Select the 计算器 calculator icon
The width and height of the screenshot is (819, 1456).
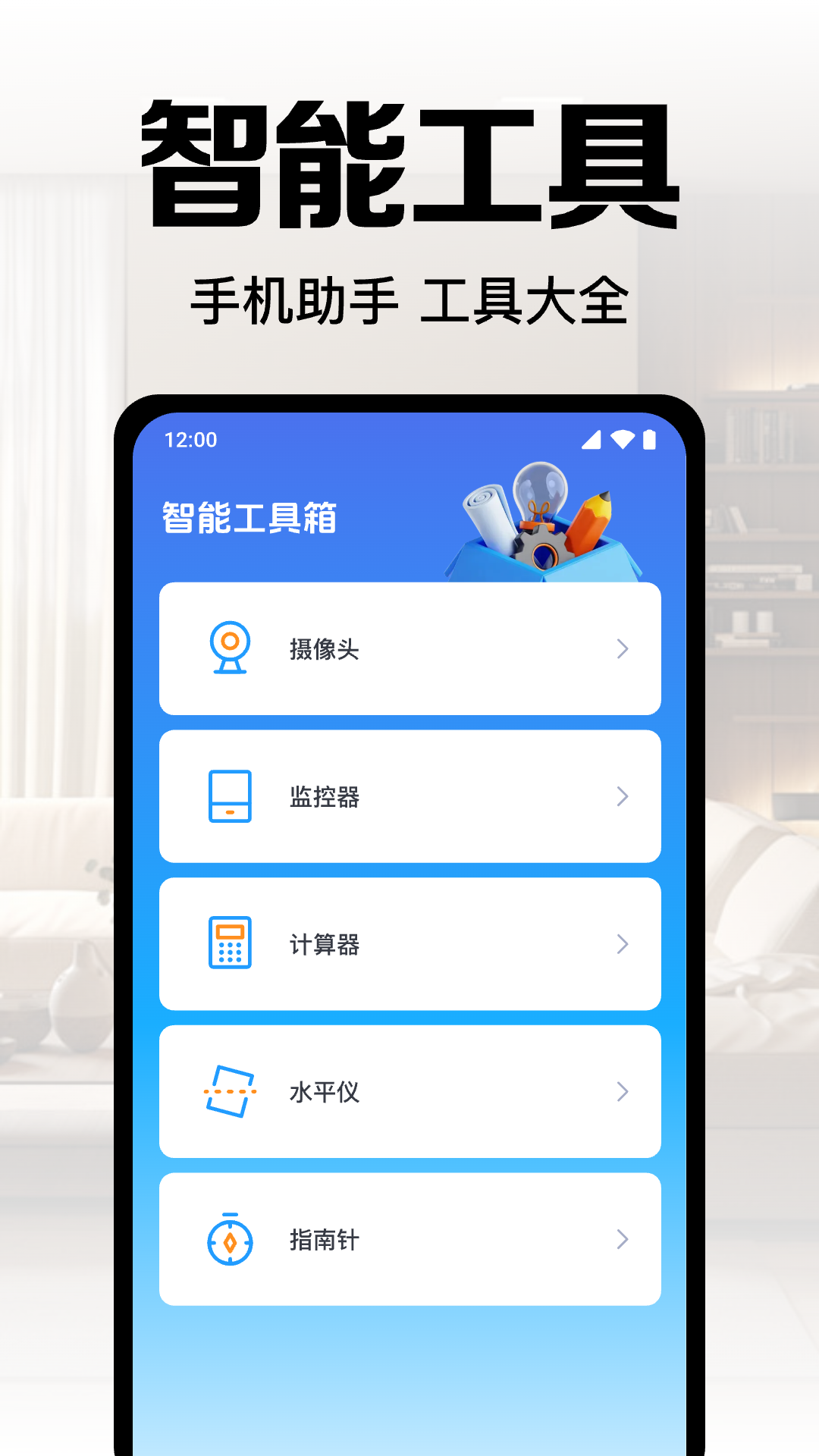[230, 944]
